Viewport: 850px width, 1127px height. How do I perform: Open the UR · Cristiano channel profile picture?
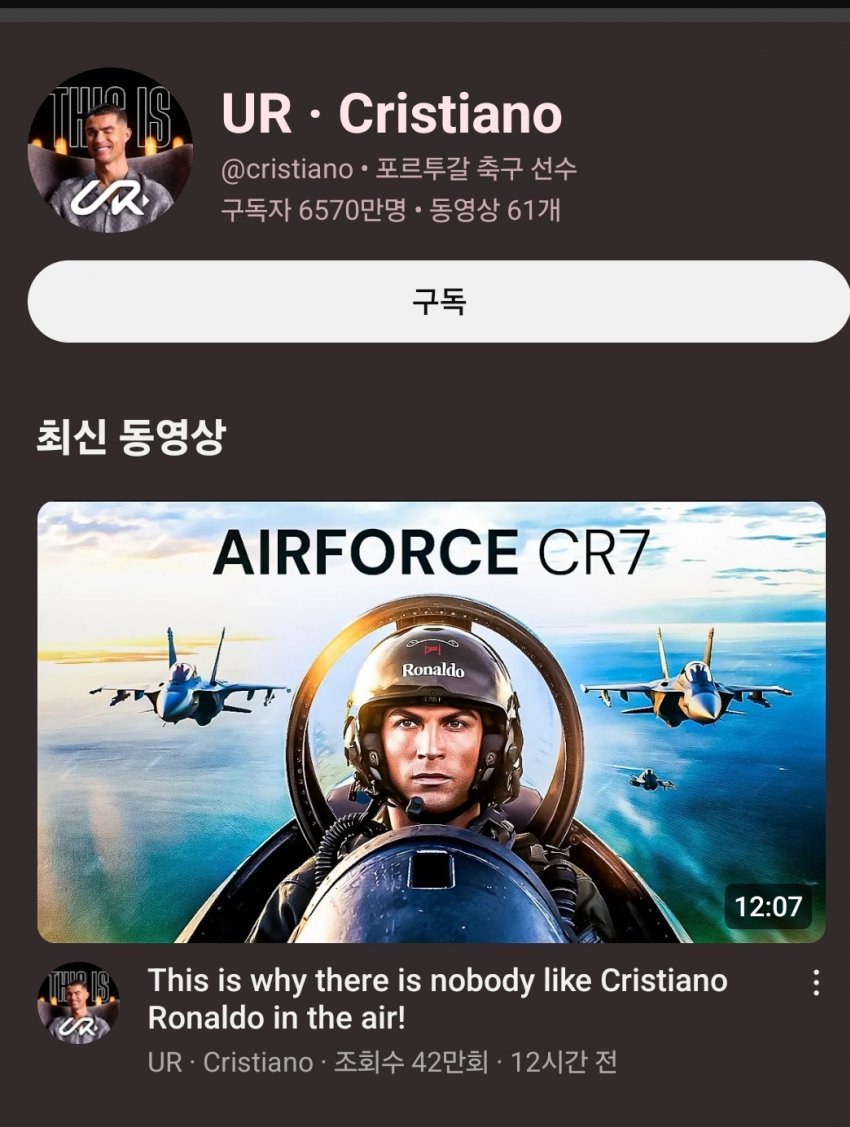(110, 150)
